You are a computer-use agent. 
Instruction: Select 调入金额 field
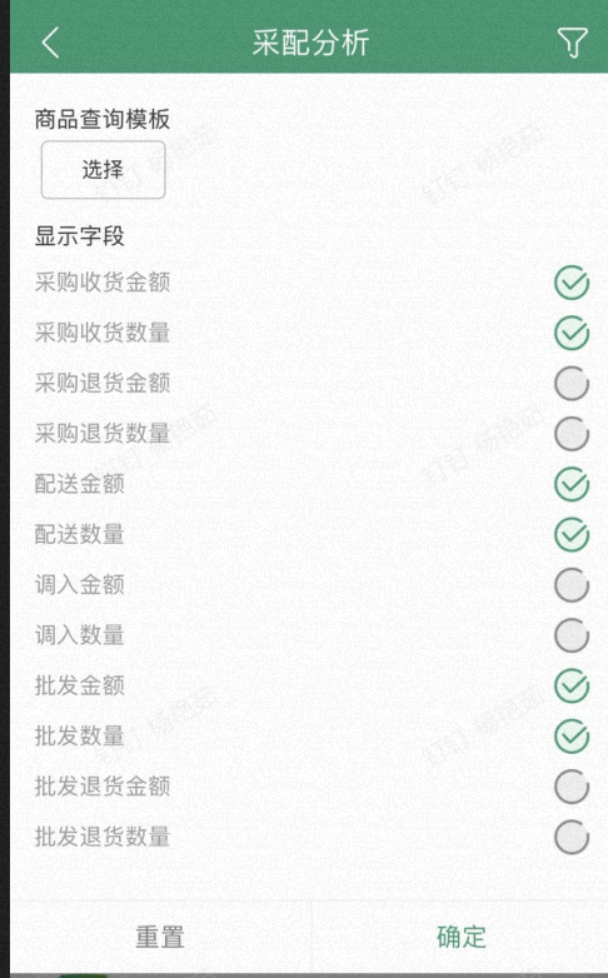(572, 585)
